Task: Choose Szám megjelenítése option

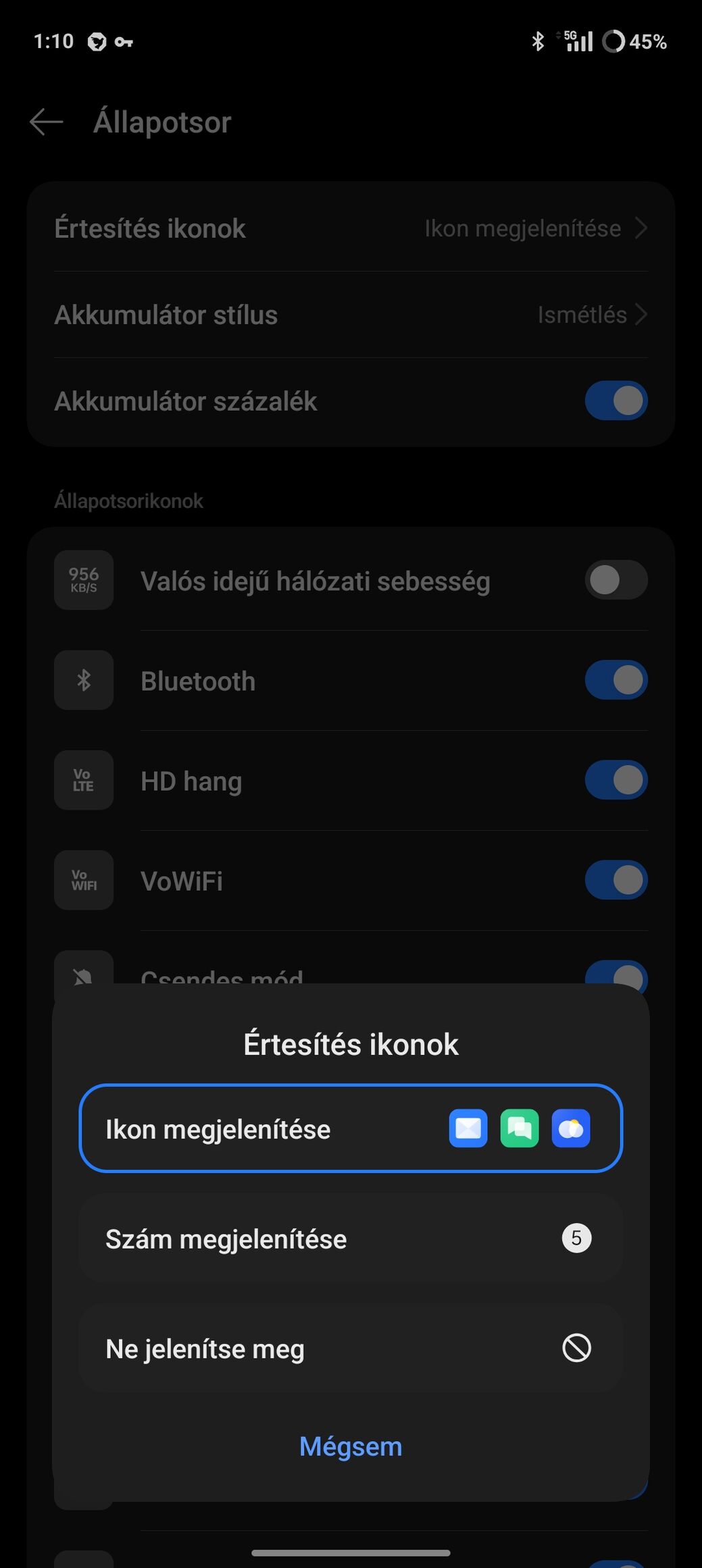Action: tap(351, 1238)
